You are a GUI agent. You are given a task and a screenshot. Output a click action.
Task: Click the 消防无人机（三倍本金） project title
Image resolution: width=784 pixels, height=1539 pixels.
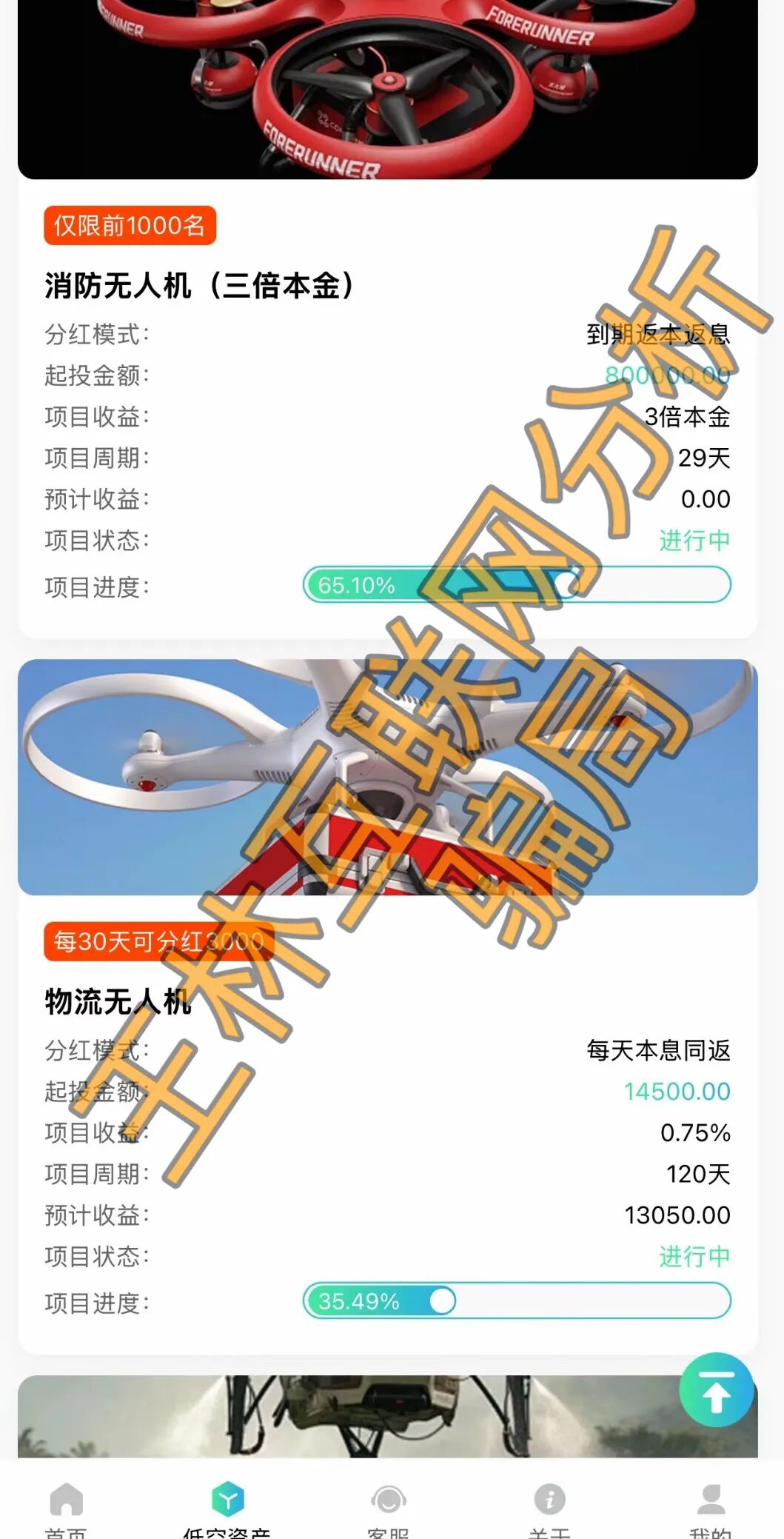coord(200,284)
